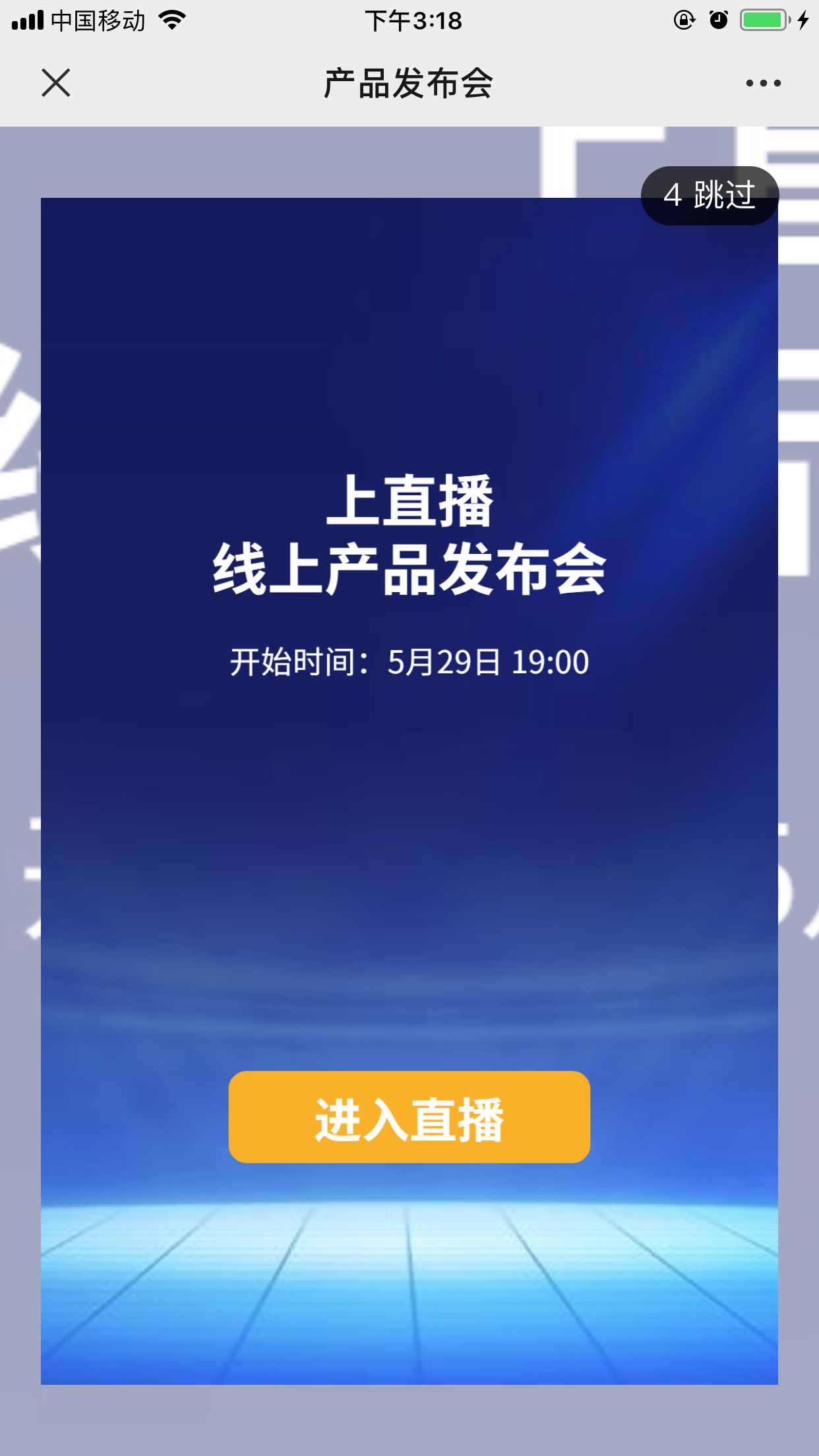Skip the splash with 跳过
The image size is (819, 1456).
[710, 196]
